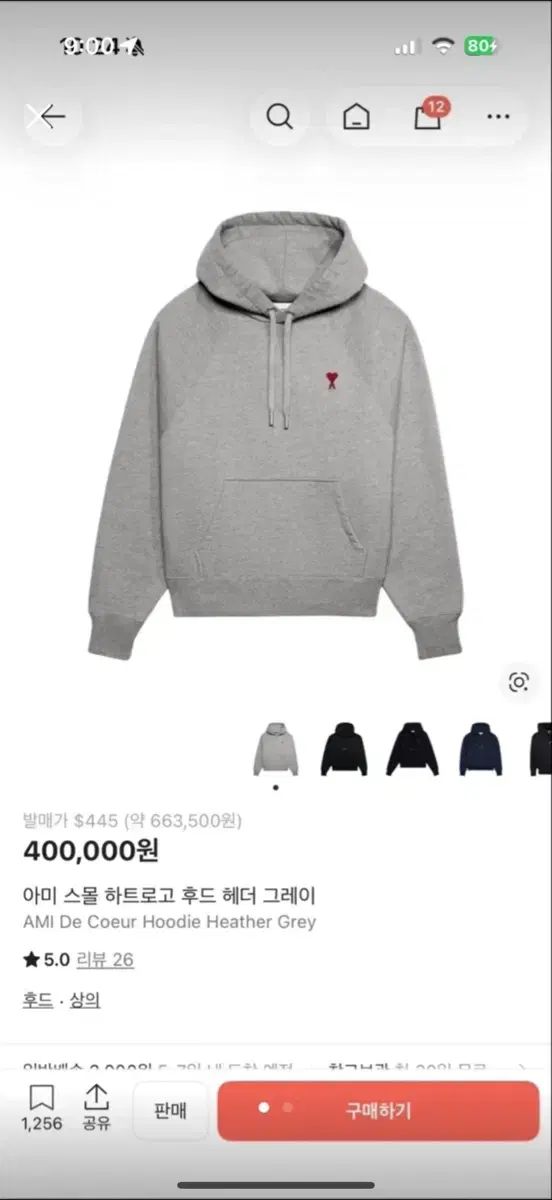Bookmark this hoodie with 1,256 saves
Image resolution: width=552 pixels, height=1200 pixels.
(x=42, y=1109)
